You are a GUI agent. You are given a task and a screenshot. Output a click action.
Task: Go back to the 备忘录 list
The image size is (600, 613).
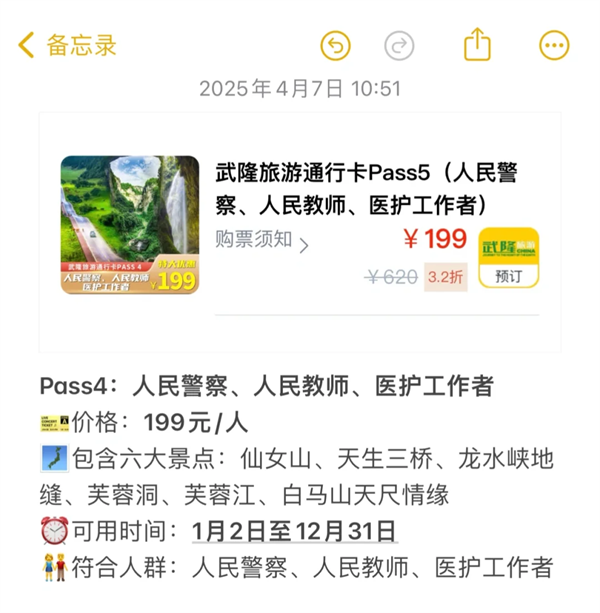(x=67, y=45)
